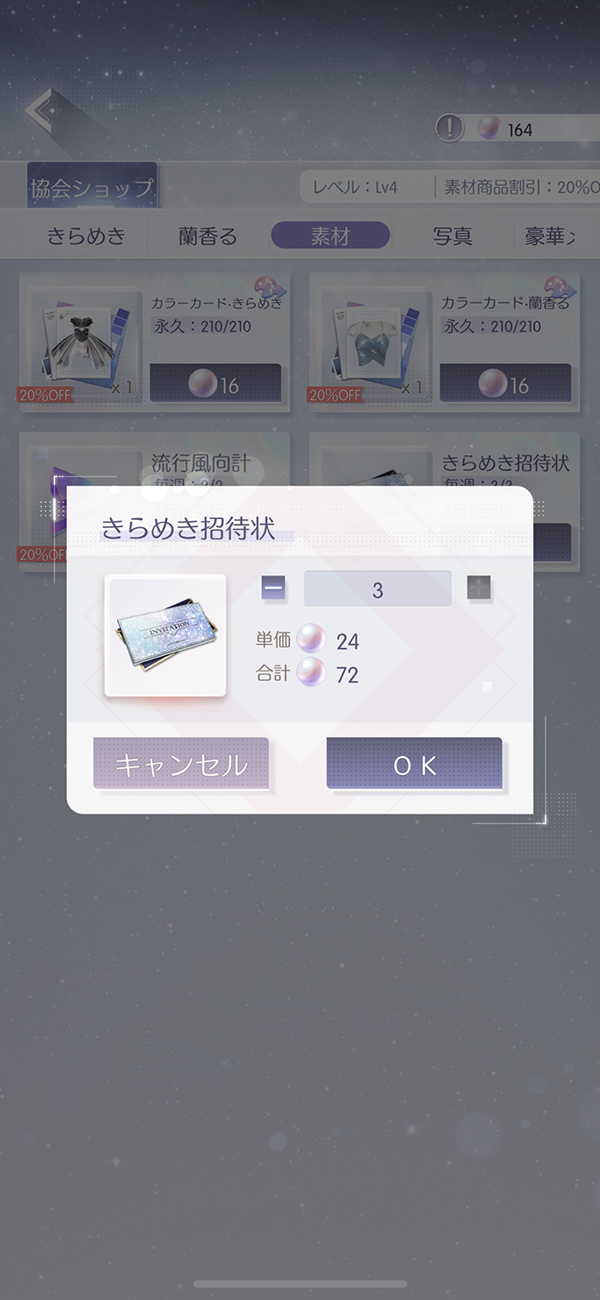Image resolution: width=600 pixels, height=1300 pixels.
Task: Switch to the きらめき tab
Action: (x=86, y=236)
